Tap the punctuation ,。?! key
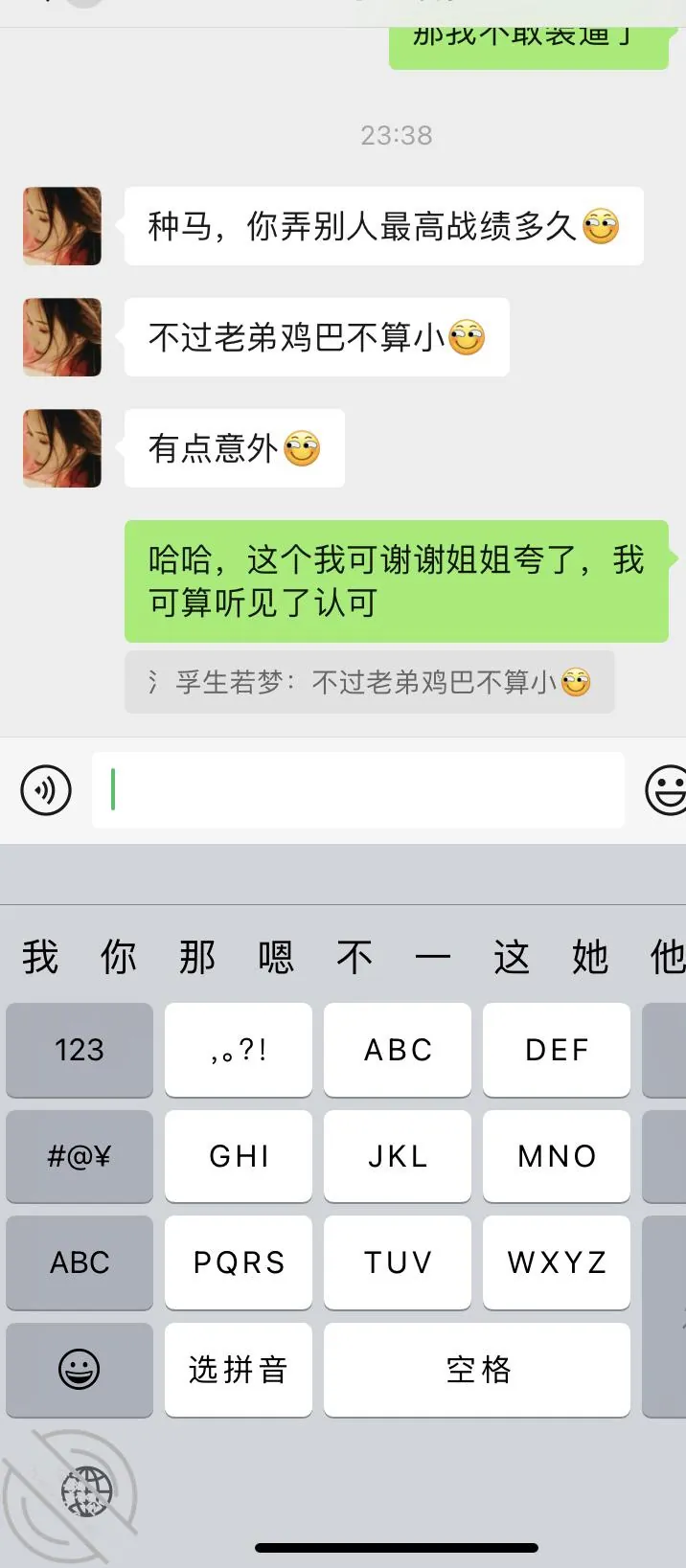The height and width of the screenshot is (1568, 686). coord(239,1050)
